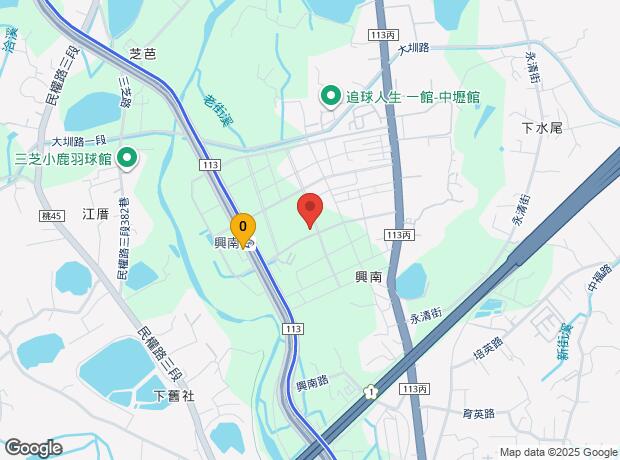Open the 三芝小鹿羽球館 place marker
Screen dimensions: 620x460
click(127, 157)
